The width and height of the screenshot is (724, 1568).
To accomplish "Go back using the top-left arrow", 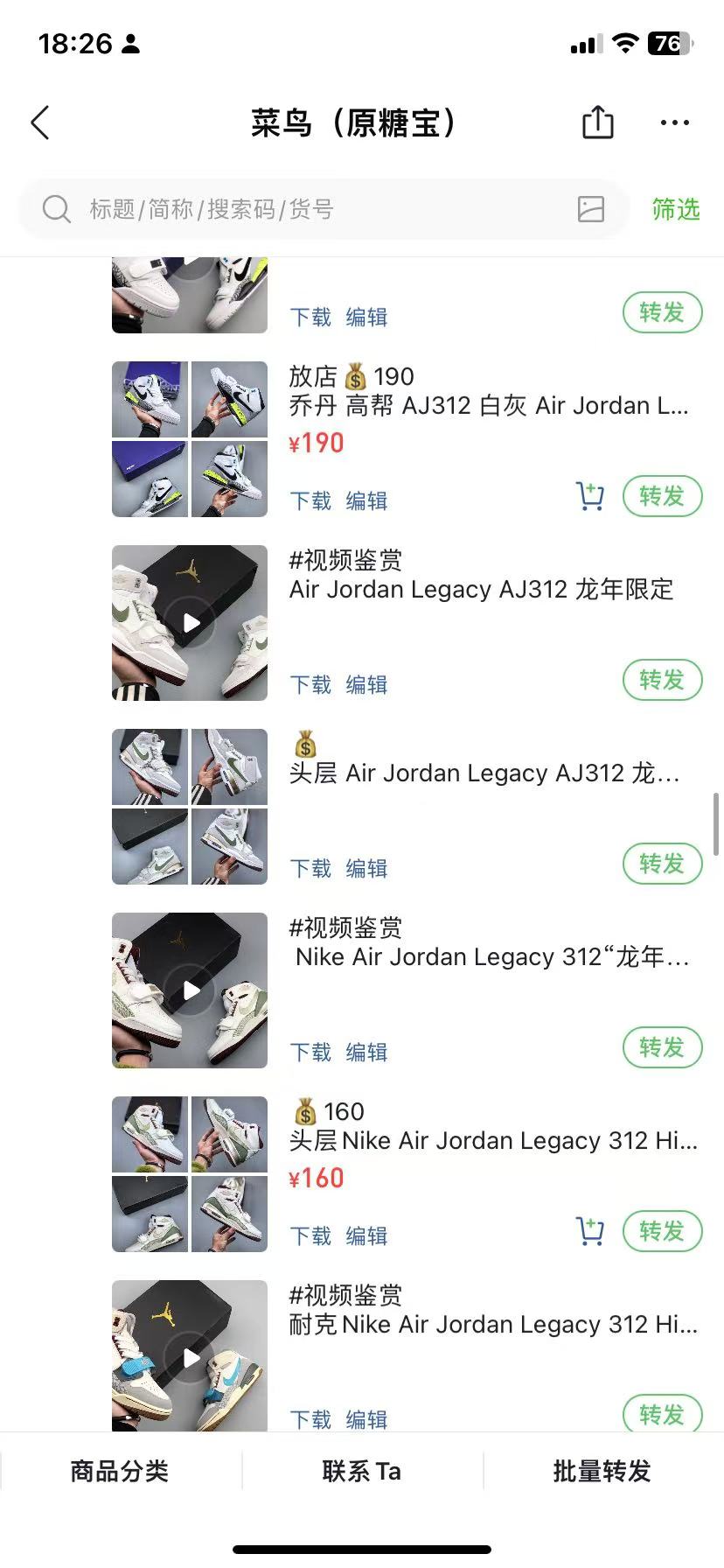I will 40,123.
